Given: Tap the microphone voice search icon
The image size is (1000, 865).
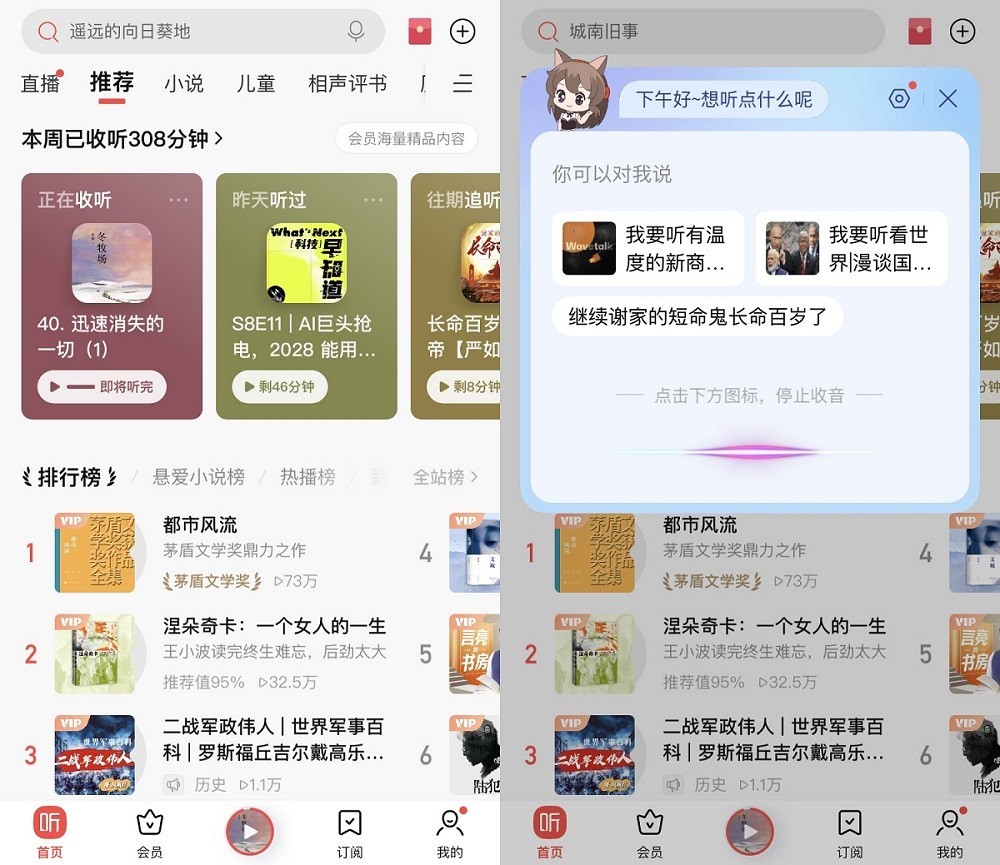Looking at the screenshot, I should tap(355, 31).
